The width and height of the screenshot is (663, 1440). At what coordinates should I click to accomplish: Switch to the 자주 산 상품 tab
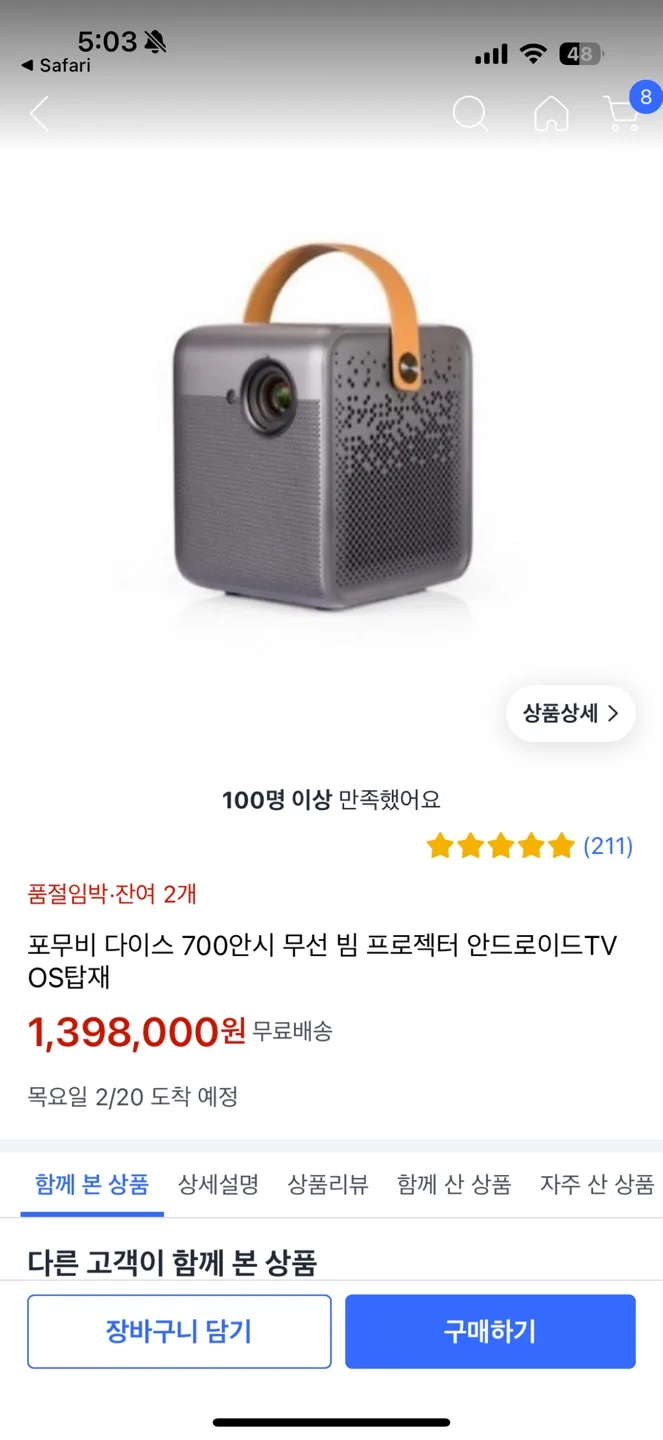(x=596, y=1185)
